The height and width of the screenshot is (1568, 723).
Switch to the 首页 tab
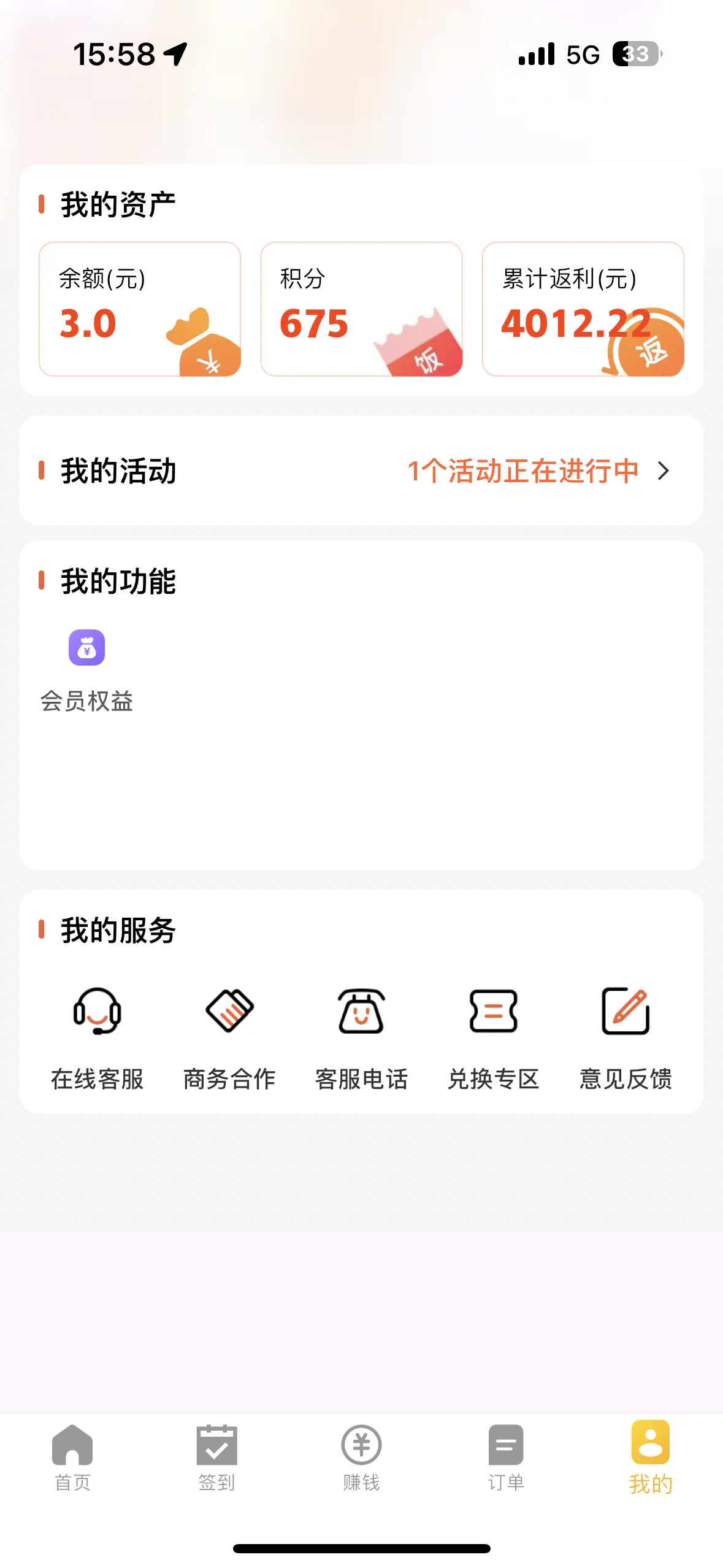pyautogui.click(x=72, y=1458)
